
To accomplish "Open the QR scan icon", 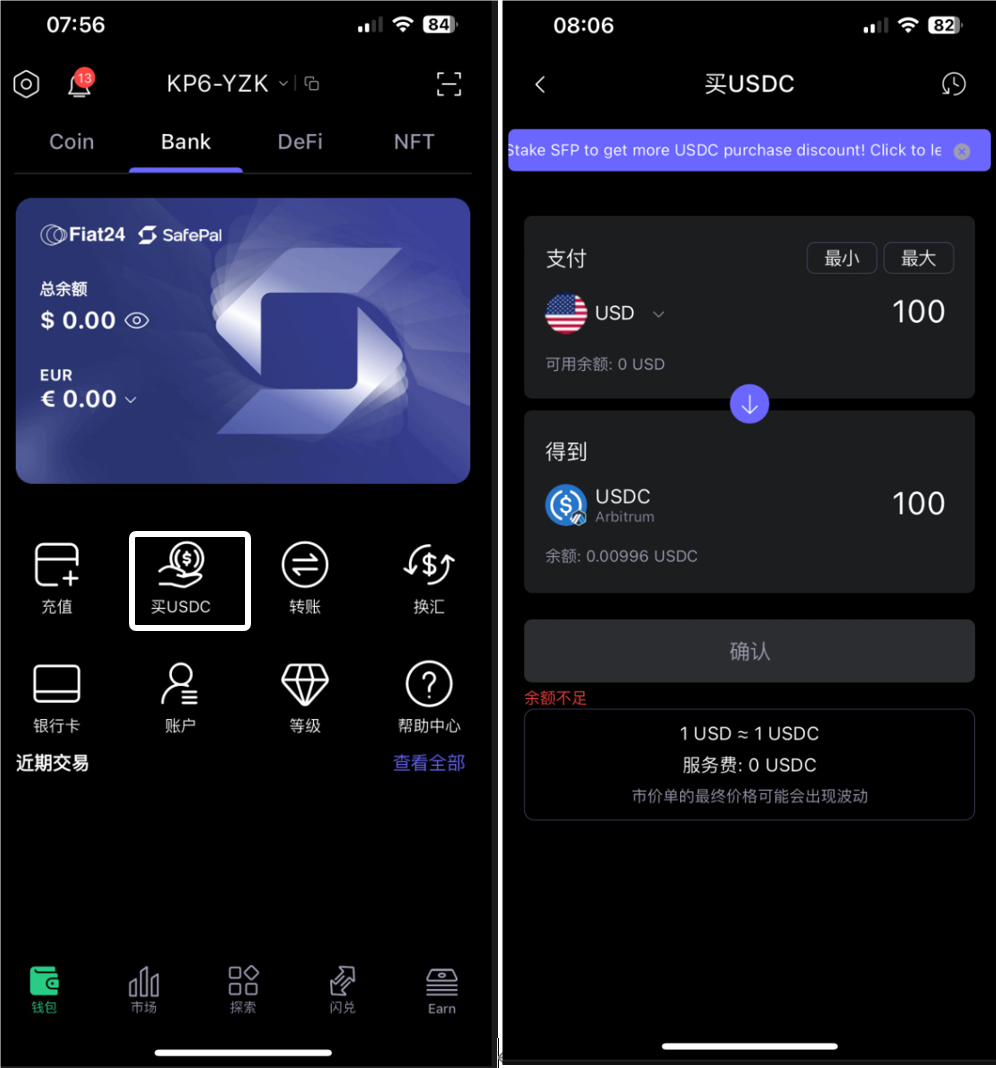I will [x=449, y=84].
